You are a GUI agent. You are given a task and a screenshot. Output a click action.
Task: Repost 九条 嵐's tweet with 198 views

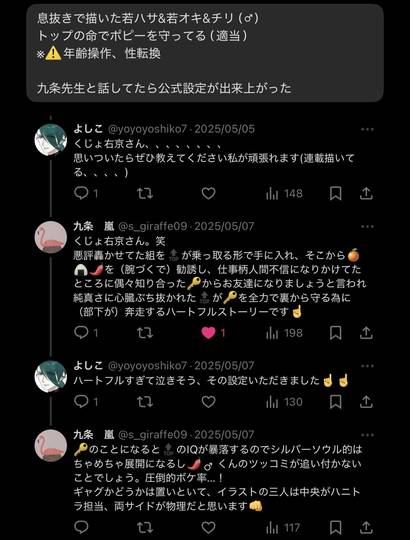[145, 333]
